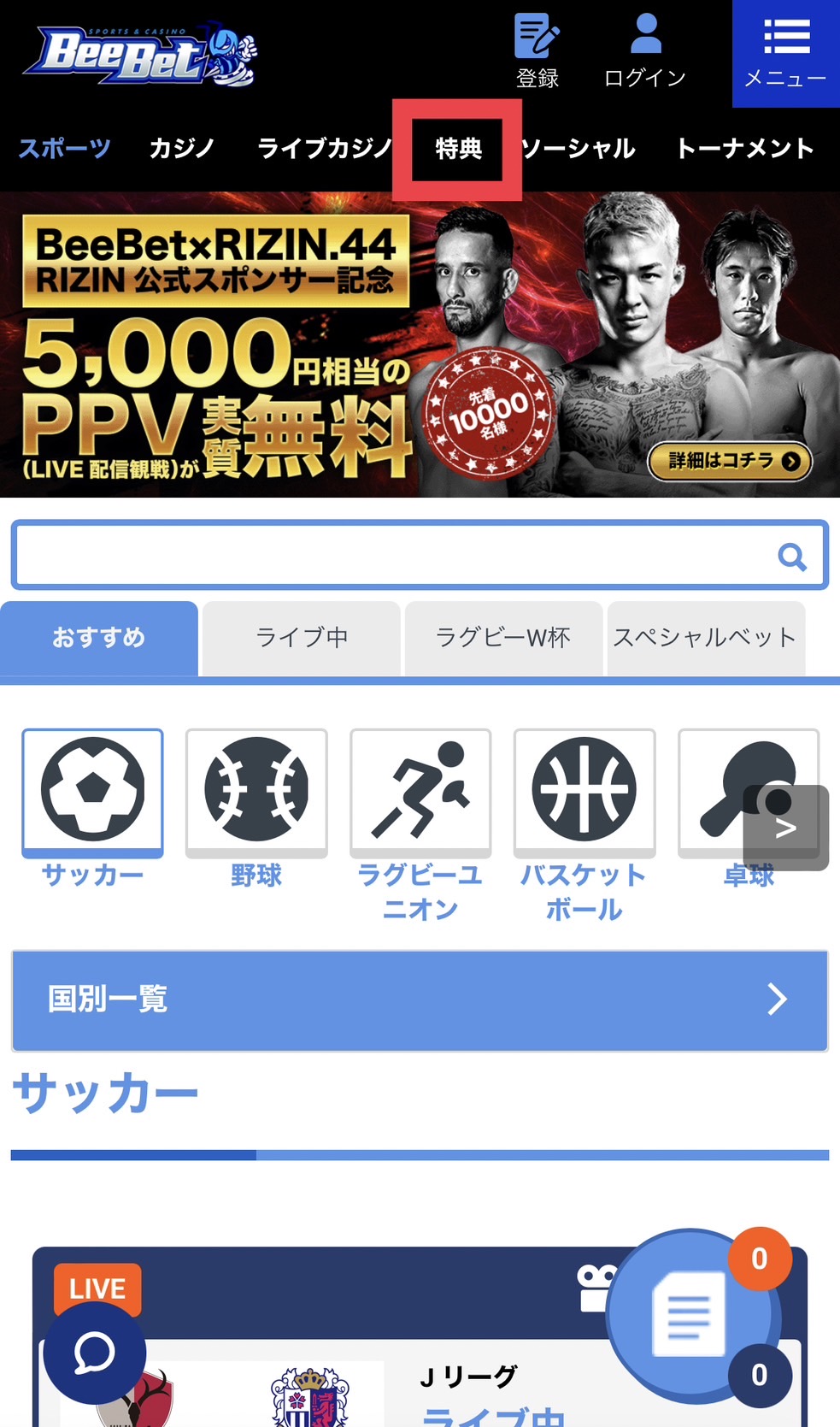The image size is (840, 1427).
Task: Open the 登録 registration page
Action: point(537,51)
